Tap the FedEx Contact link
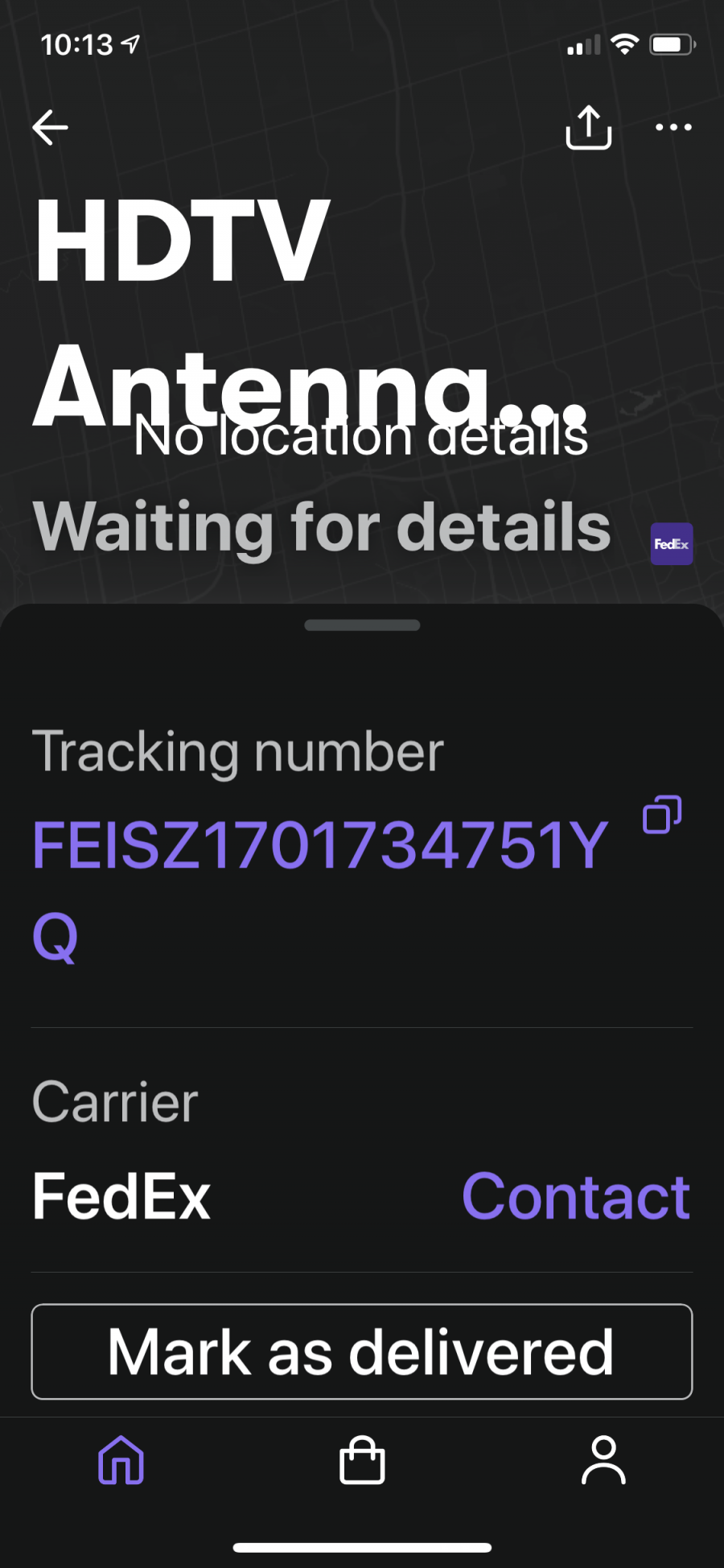The height and width of the screenshot is (1568, 724). pos(576,1196)
